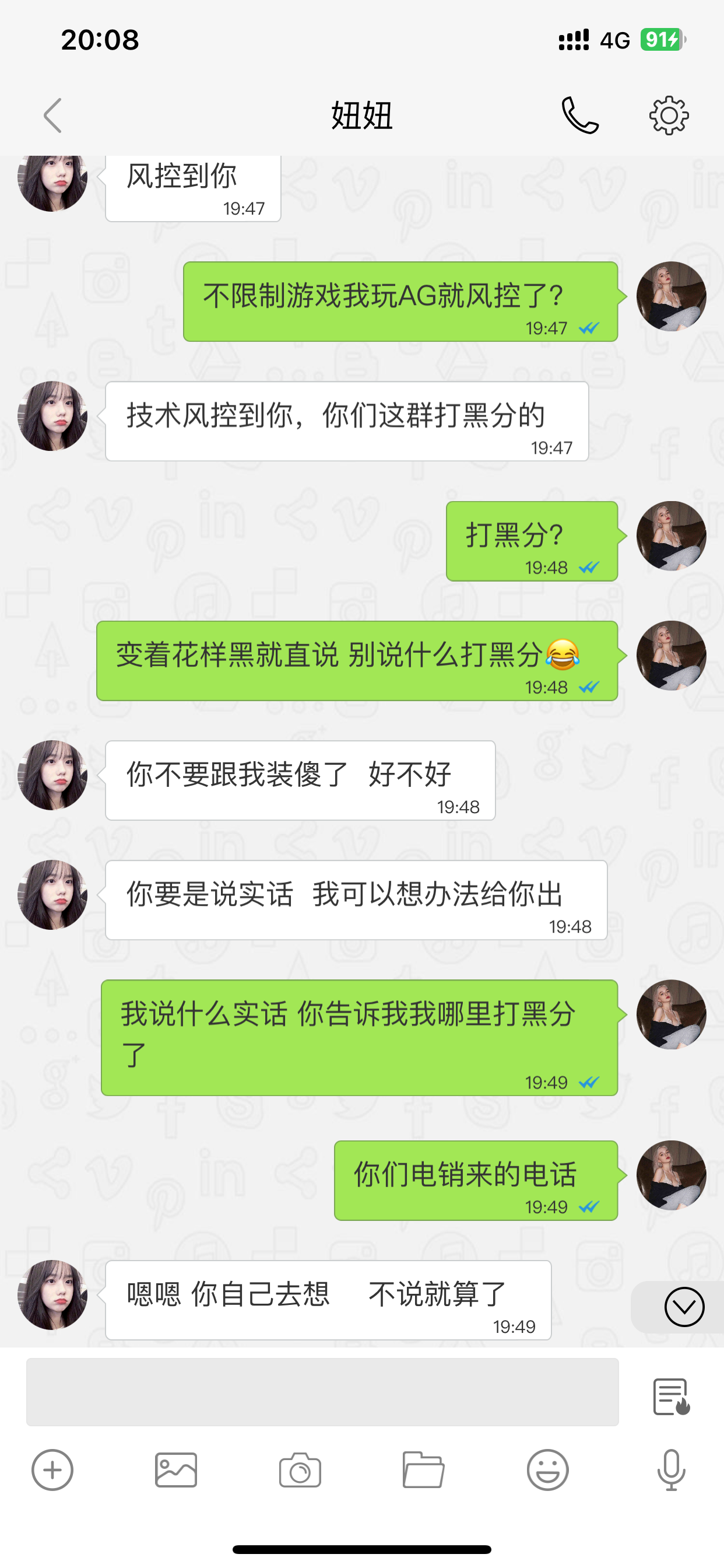Open the quick replies icon beside the input
This screenshot has height=1568, width=724.
point(671,1396)
